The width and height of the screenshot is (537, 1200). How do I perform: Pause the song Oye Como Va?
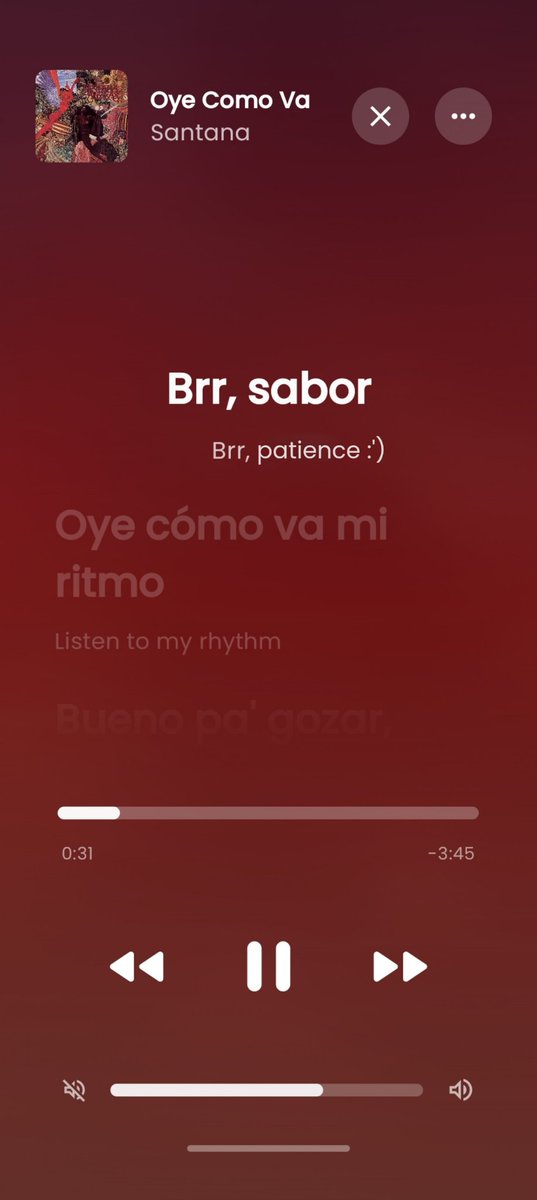[269, 966]
